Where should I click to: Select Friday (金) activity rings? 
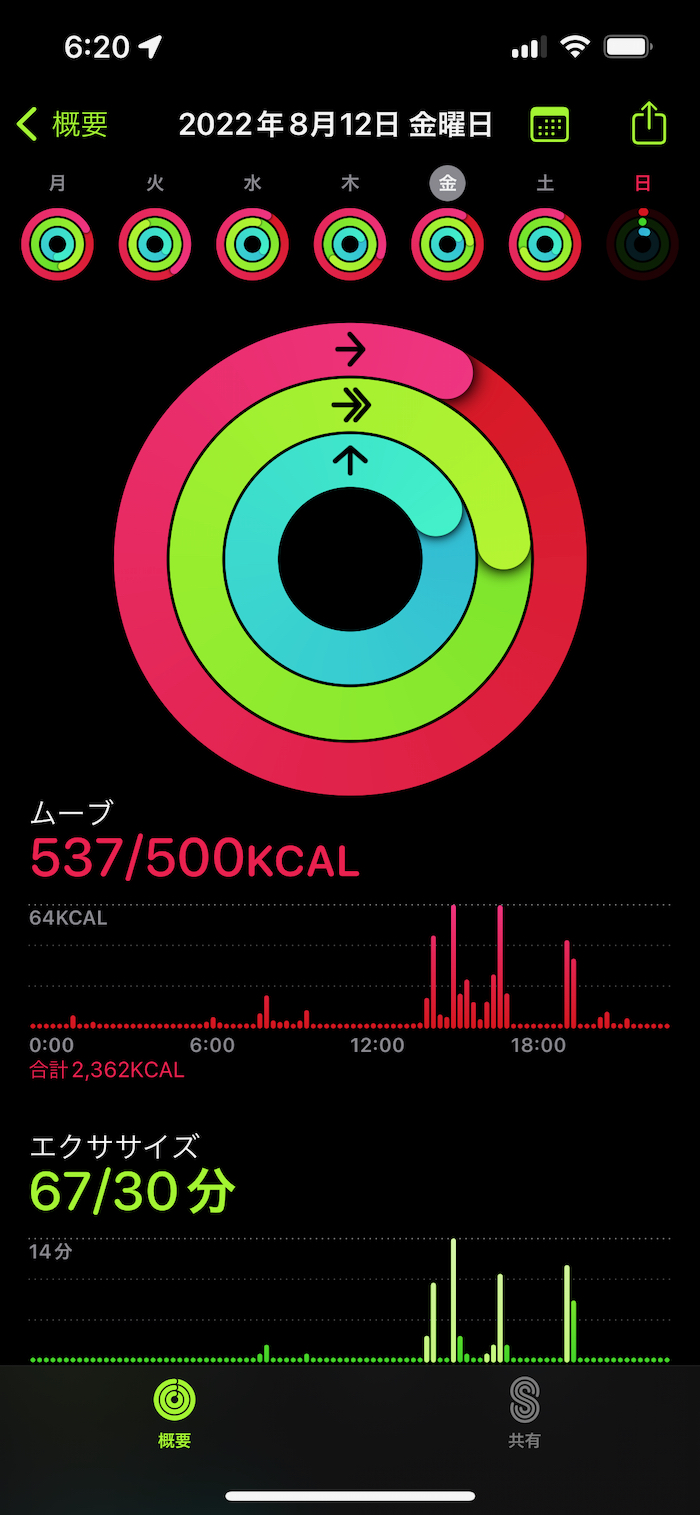coord(447,244)
